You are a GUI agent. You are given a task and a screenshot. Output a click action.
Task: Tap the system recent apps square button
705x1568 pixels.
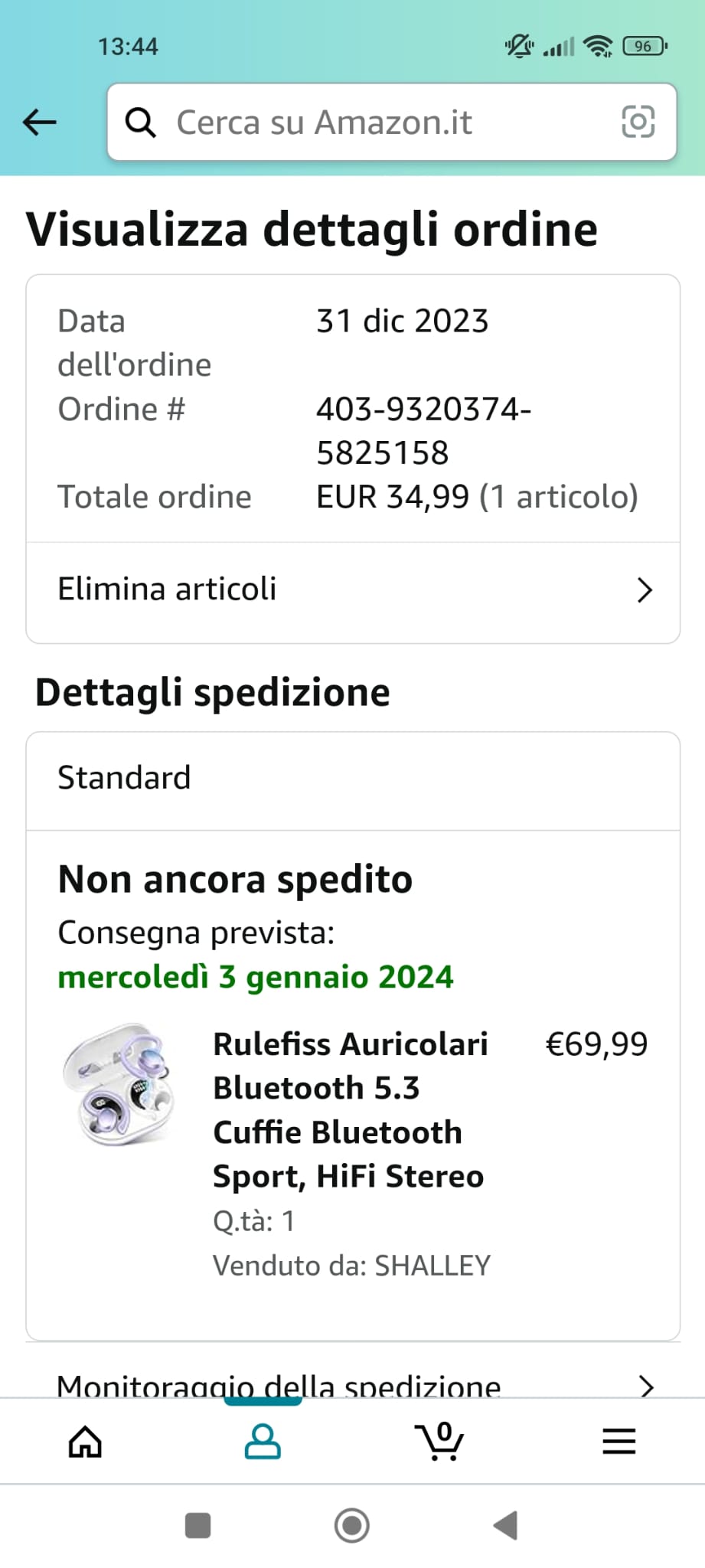click(198, 1525)
